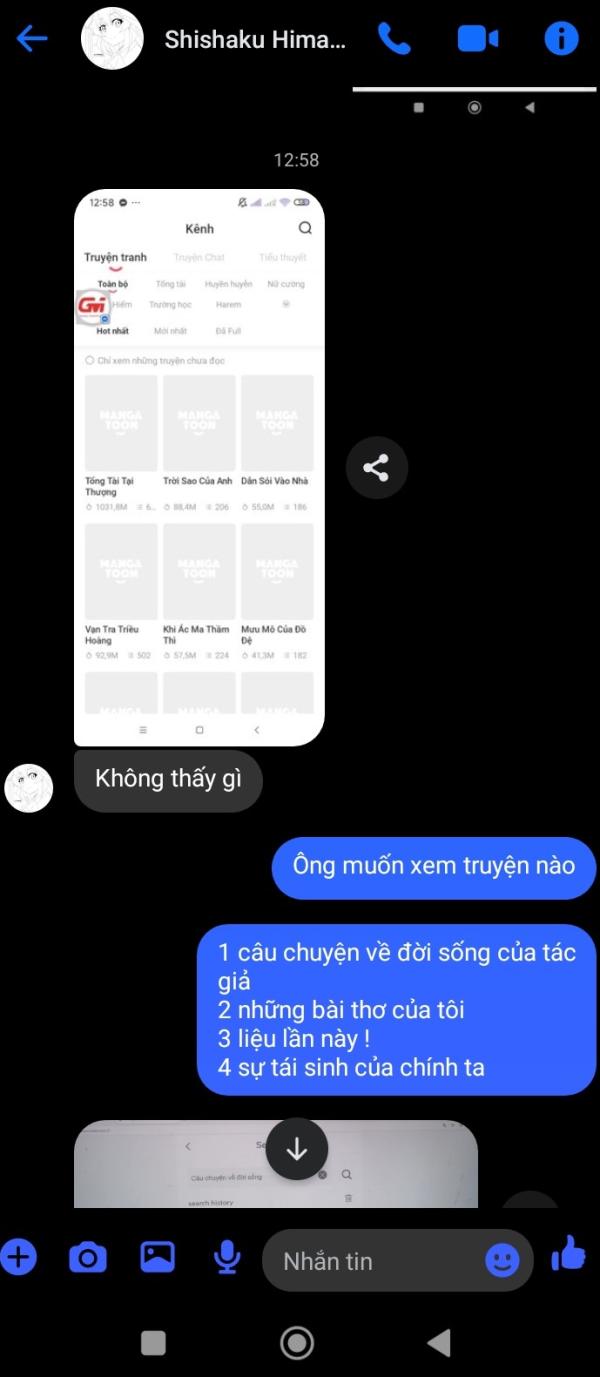This screenshot has width=600, height=1377.
Task: Open the partially visible search screenshot image
Action: coord(275,1164)
